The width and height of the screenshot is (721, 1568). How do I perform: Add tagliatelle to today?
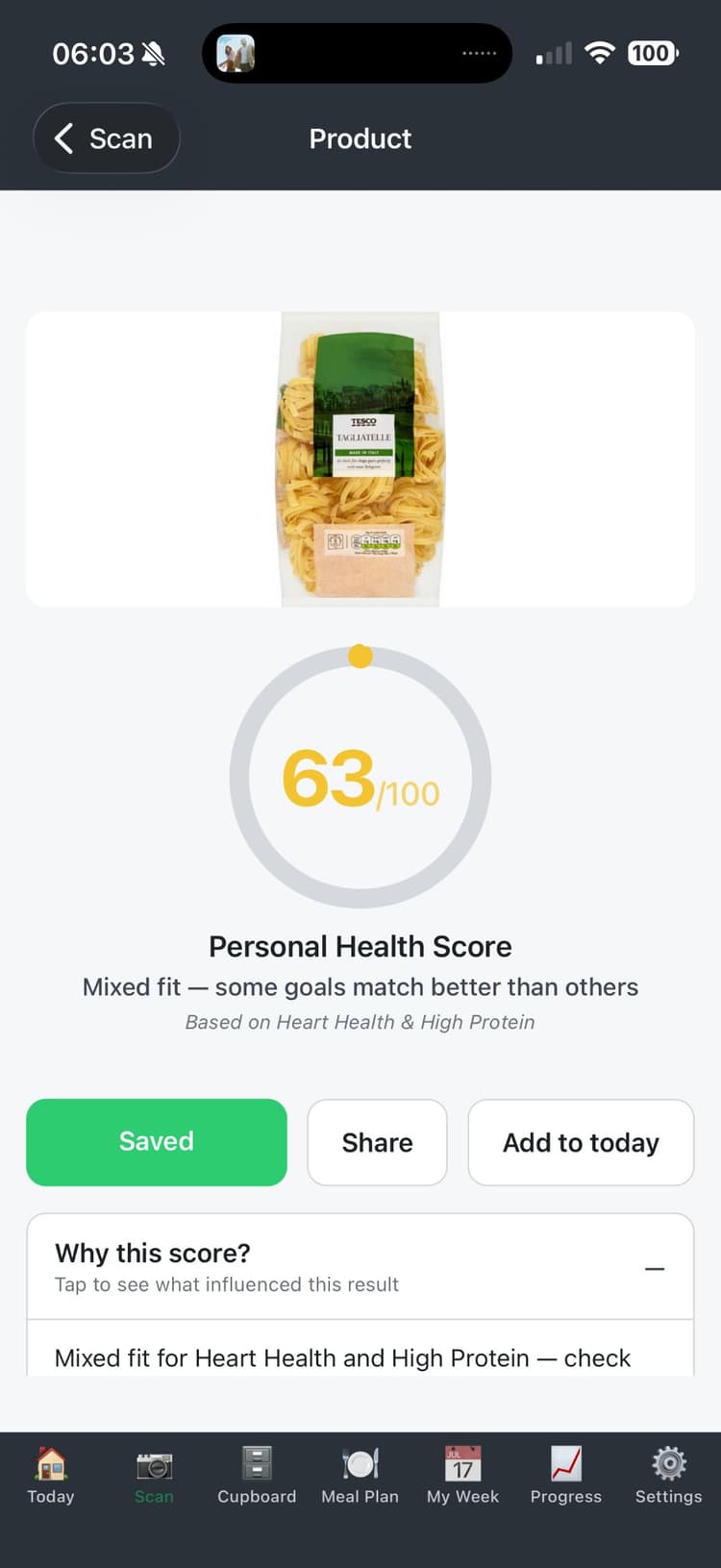tap(581, 1142)
